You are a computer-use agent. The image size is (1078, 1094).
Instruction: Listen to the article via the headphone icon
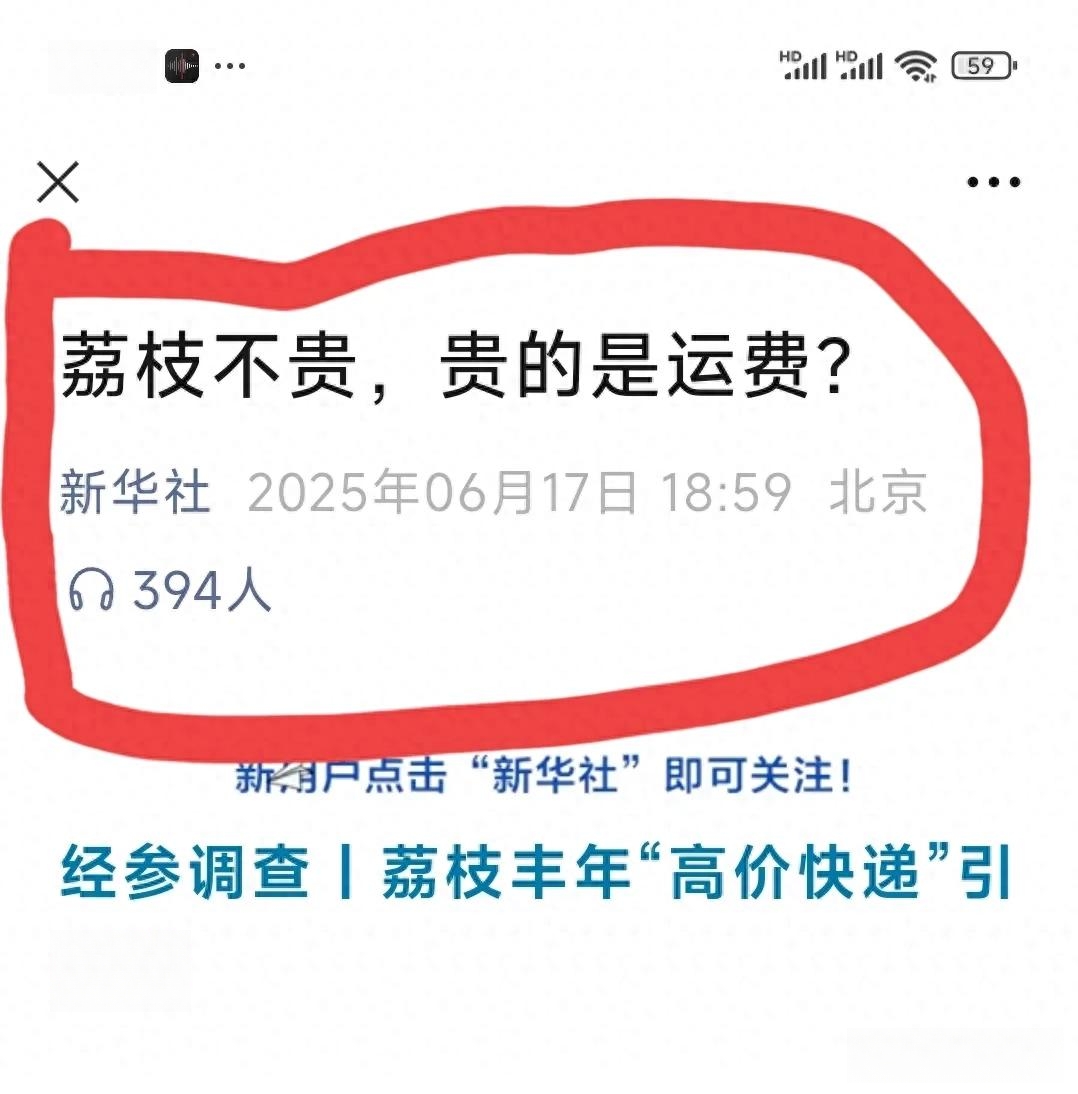coord(91,591)
